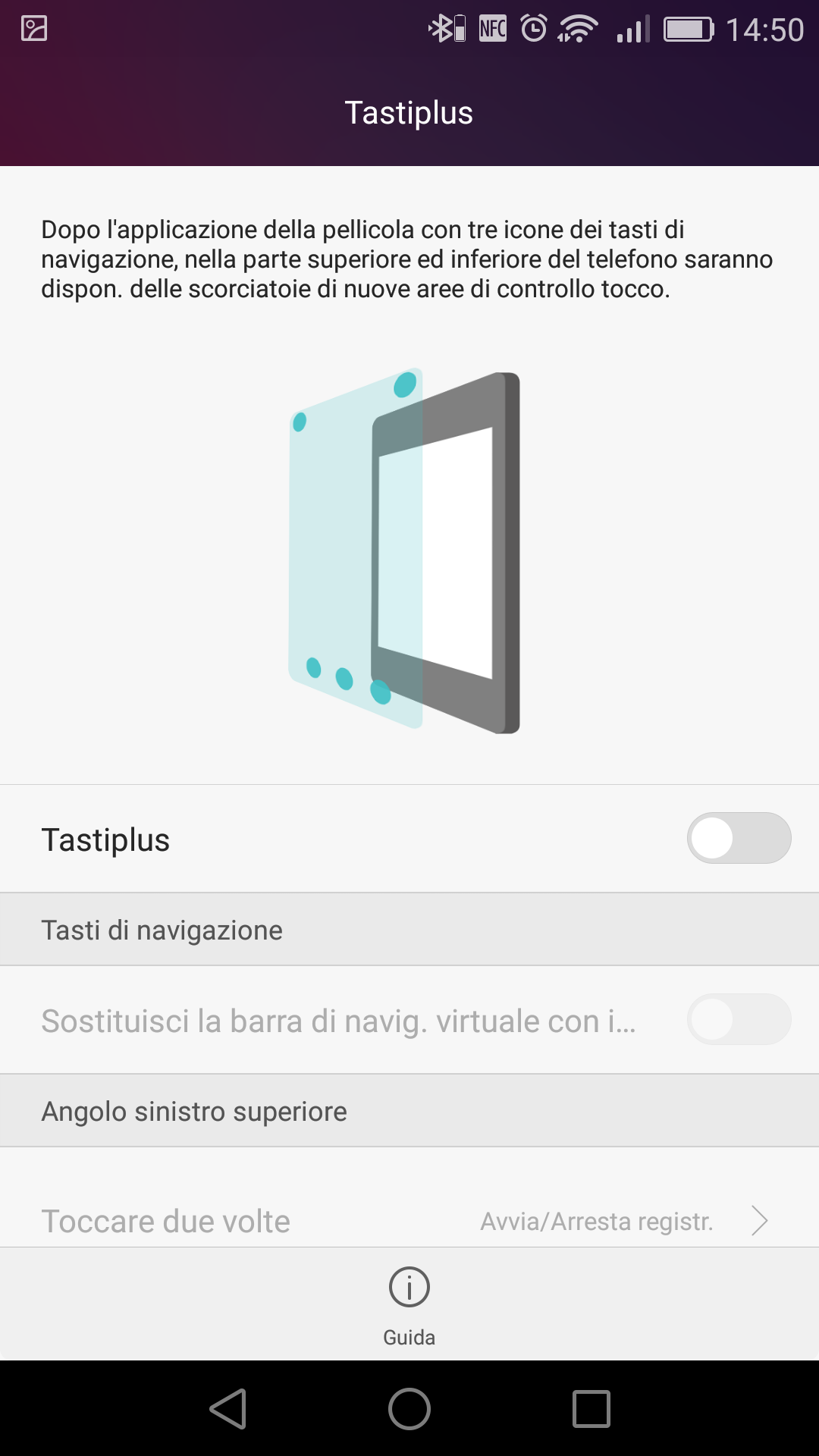Show recent apps
The image size is (819, 1456).
[591, 1409]
